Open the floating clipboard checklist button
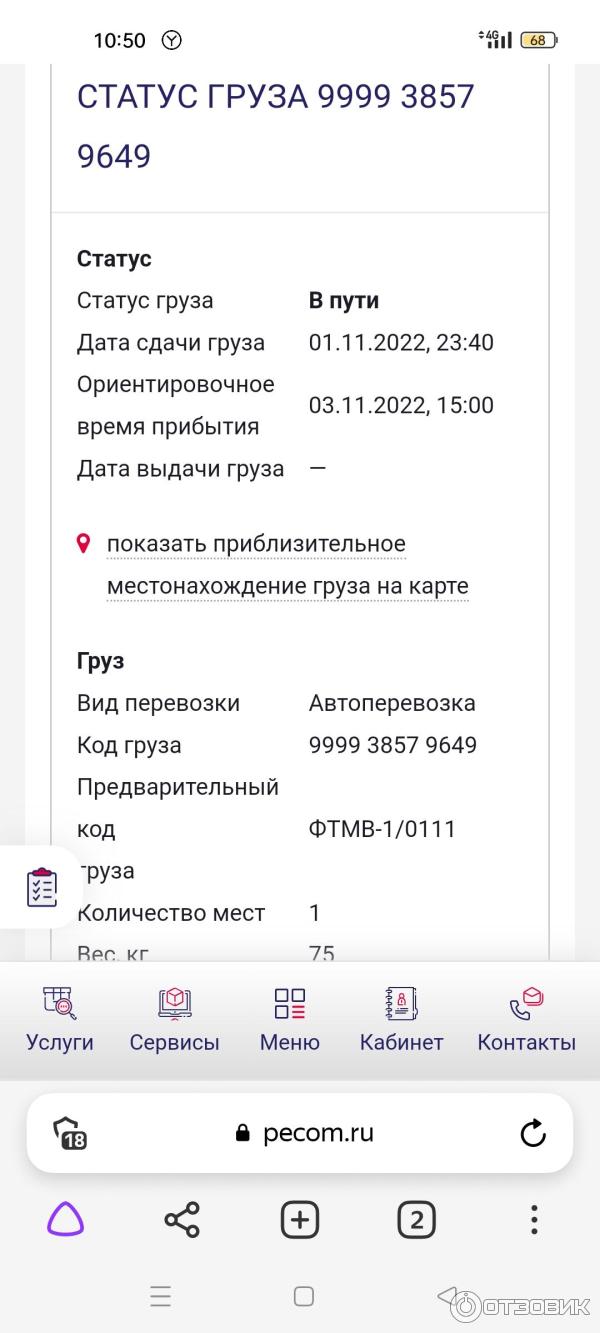The width and height of the screenshot is (600, 1333). [42, 887]
